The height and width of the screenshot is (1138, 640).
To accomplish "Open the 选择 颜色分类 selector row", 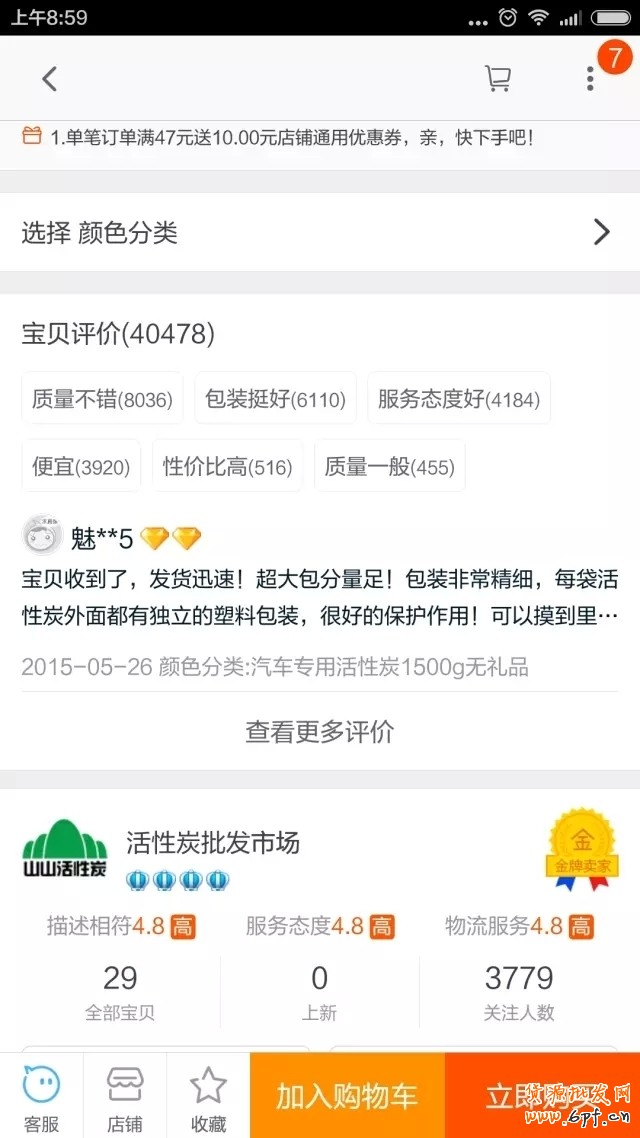I will [x=320, y=232].
